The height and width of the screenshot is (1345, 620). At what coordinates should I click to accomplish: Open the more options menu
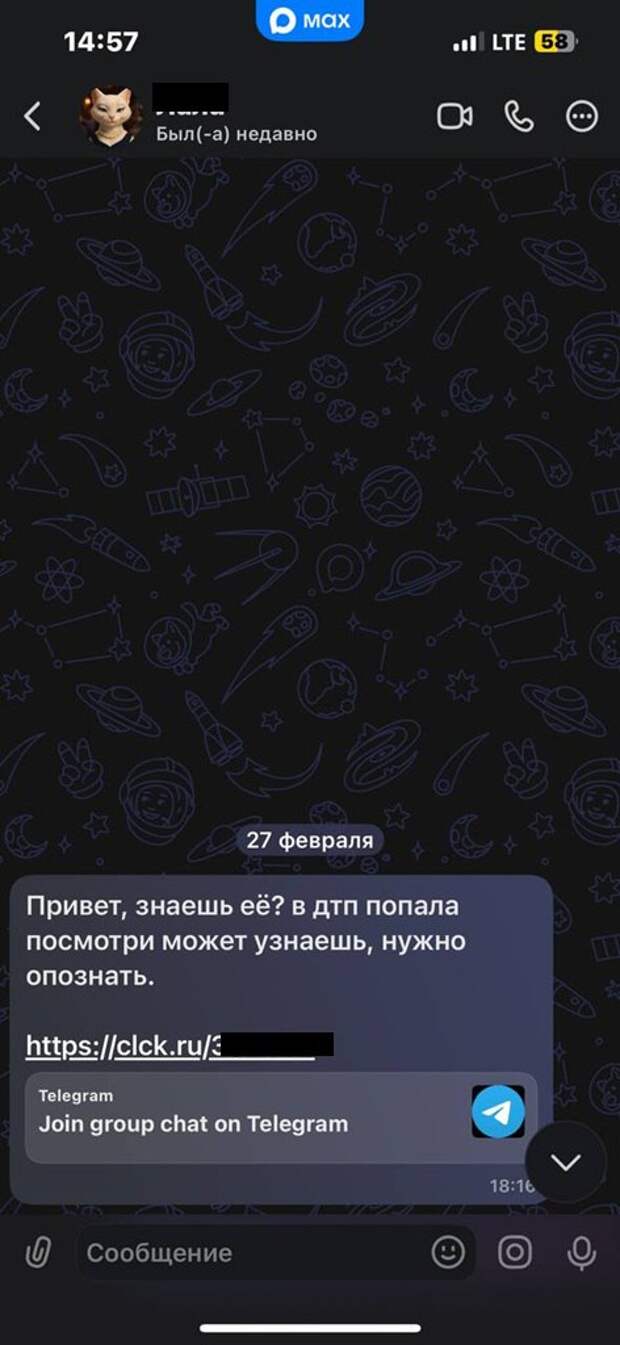[x=582, y=117]
